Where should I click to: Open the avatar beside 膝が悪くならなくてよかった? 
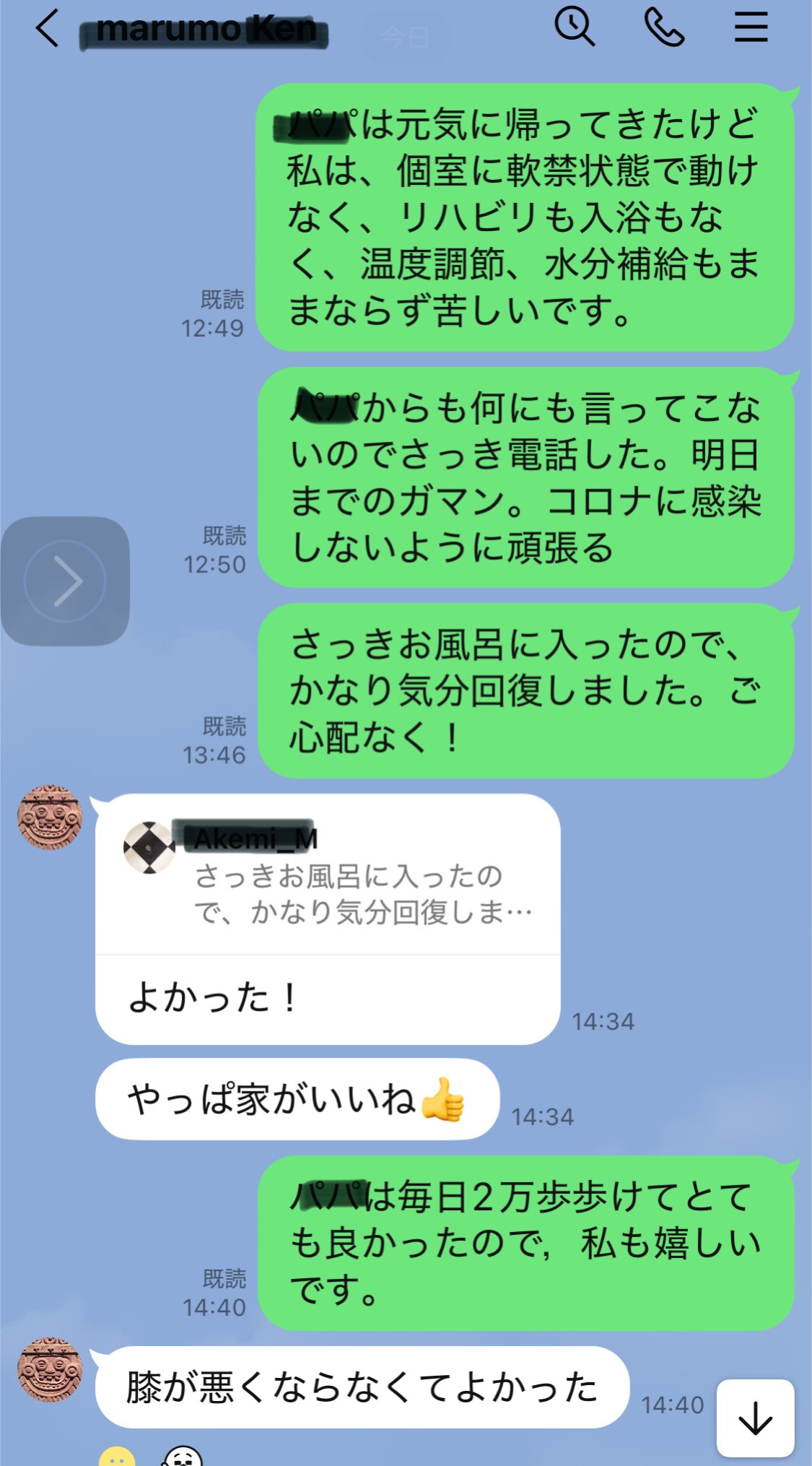tap(50, 1369)
